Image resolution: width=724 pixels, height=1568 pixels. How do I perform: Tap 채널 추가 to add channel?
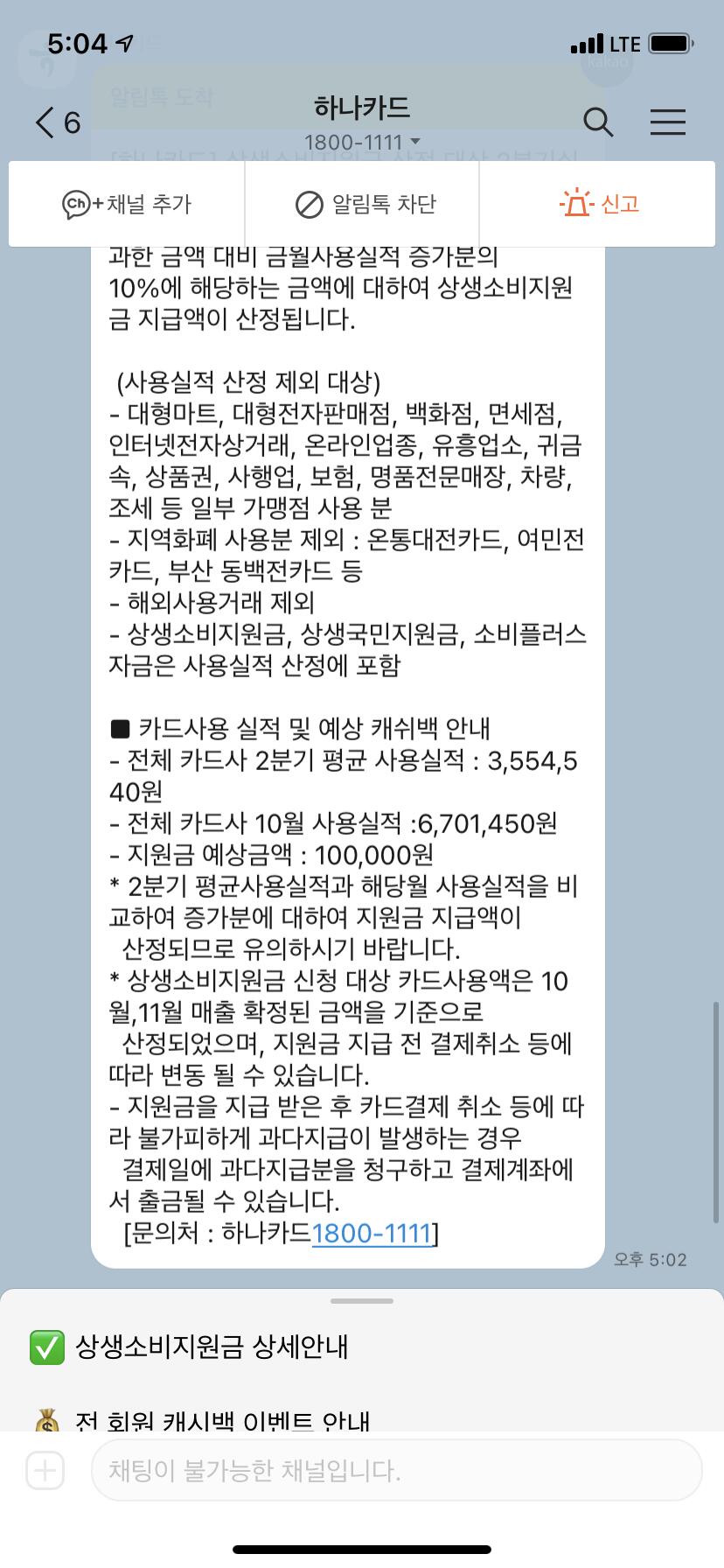(127, 204)
